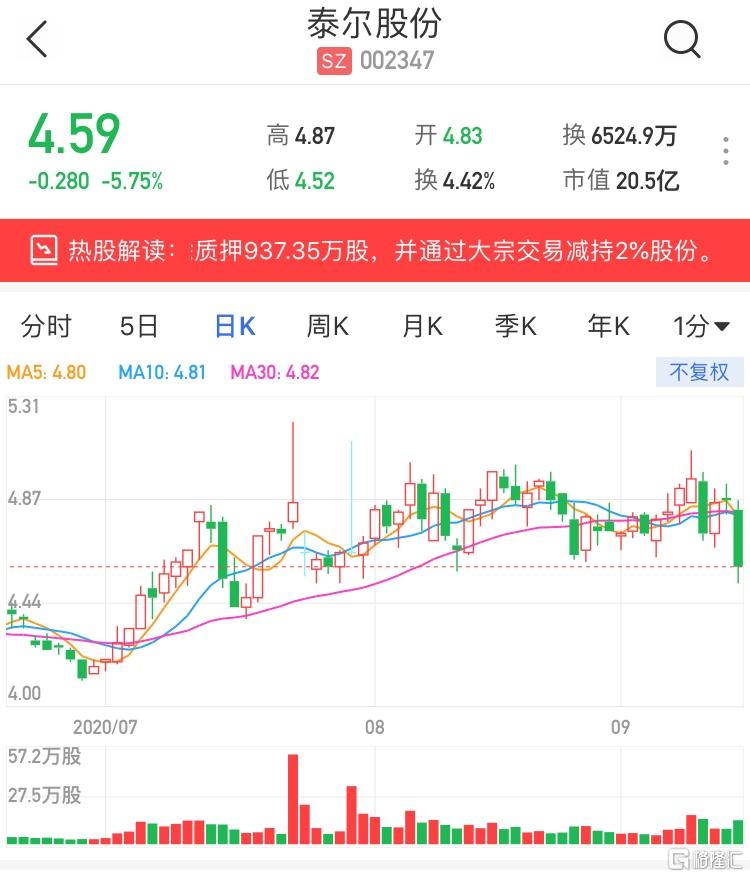Click the back arrow to return
Screen dimensions: 750x877
[x=36, y=40]
